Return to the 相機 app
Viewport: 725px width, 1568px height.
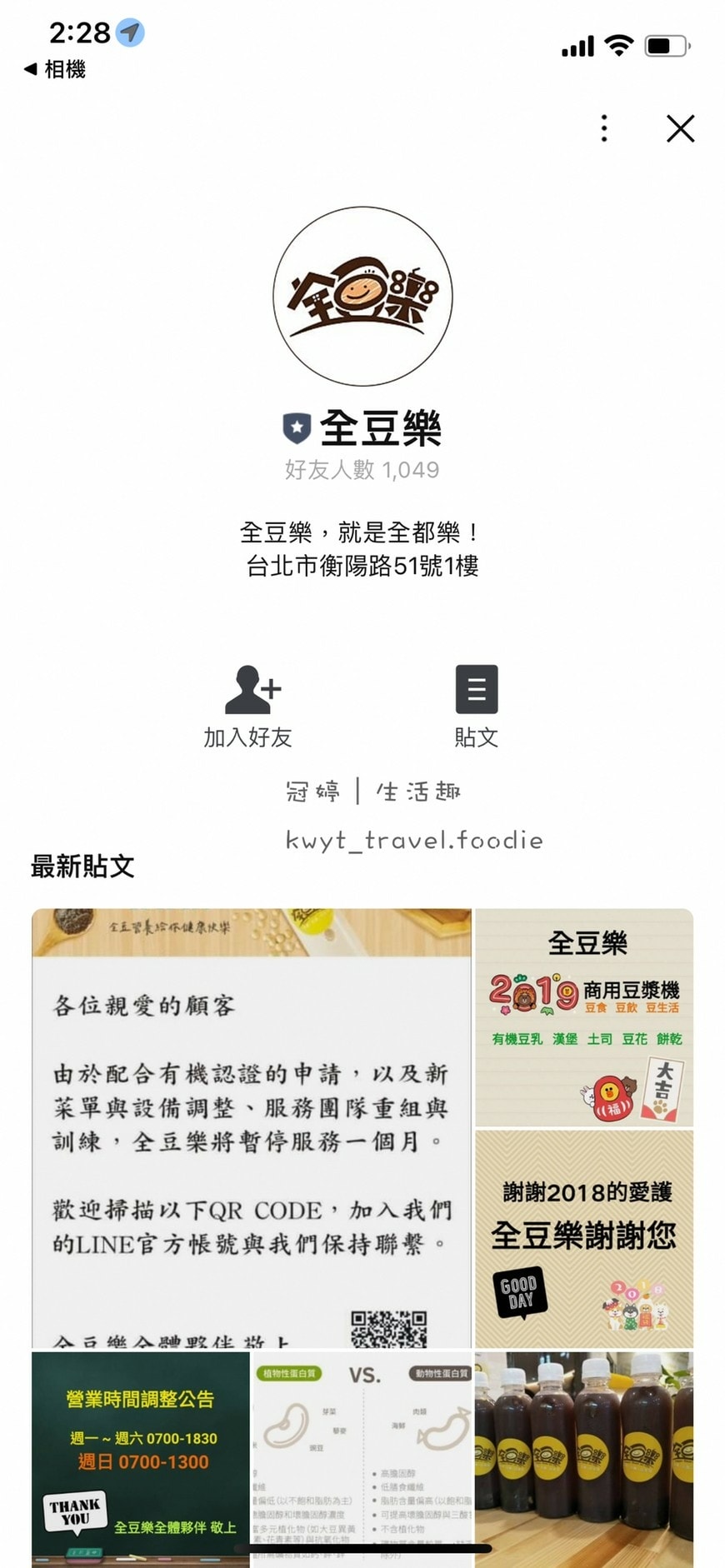54,69
